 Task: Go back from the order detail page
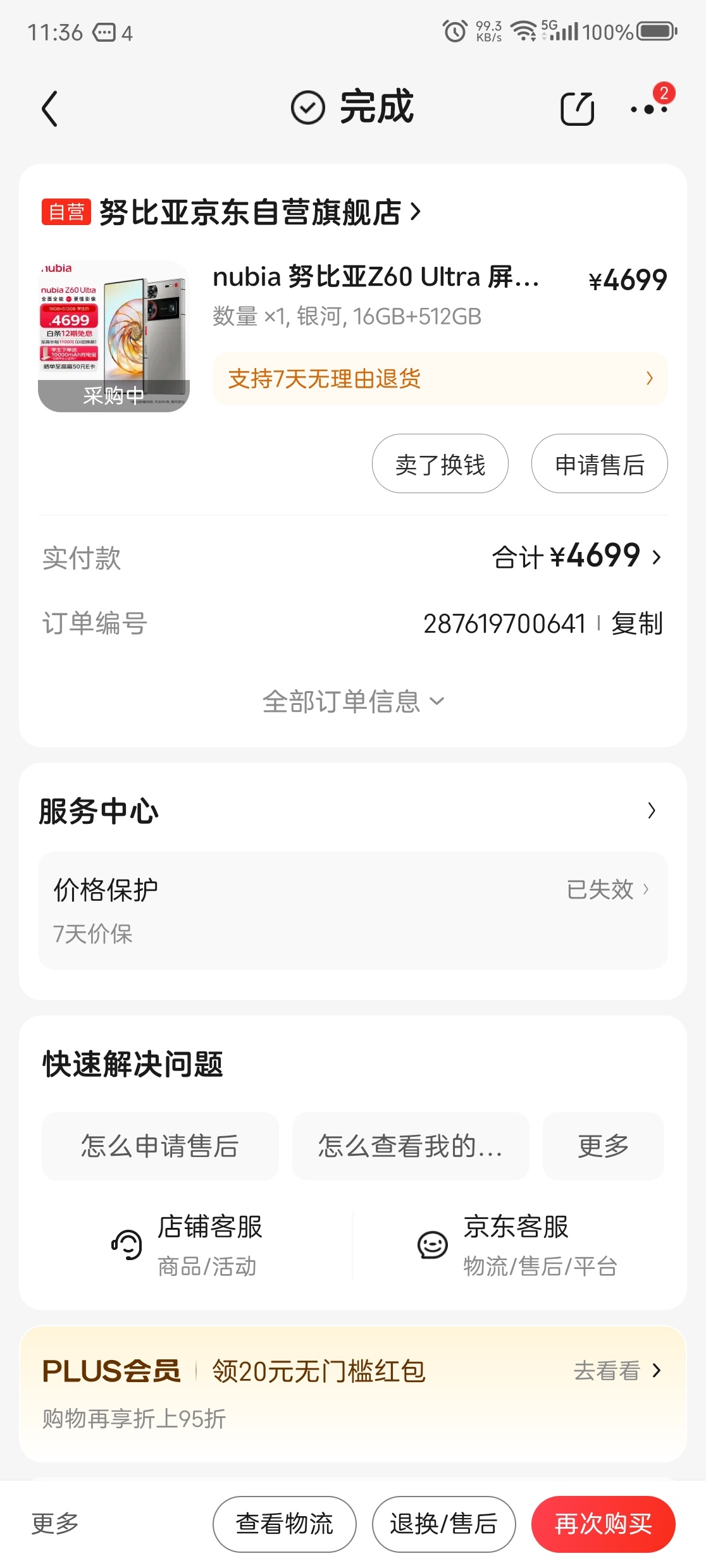pos(49,109)
